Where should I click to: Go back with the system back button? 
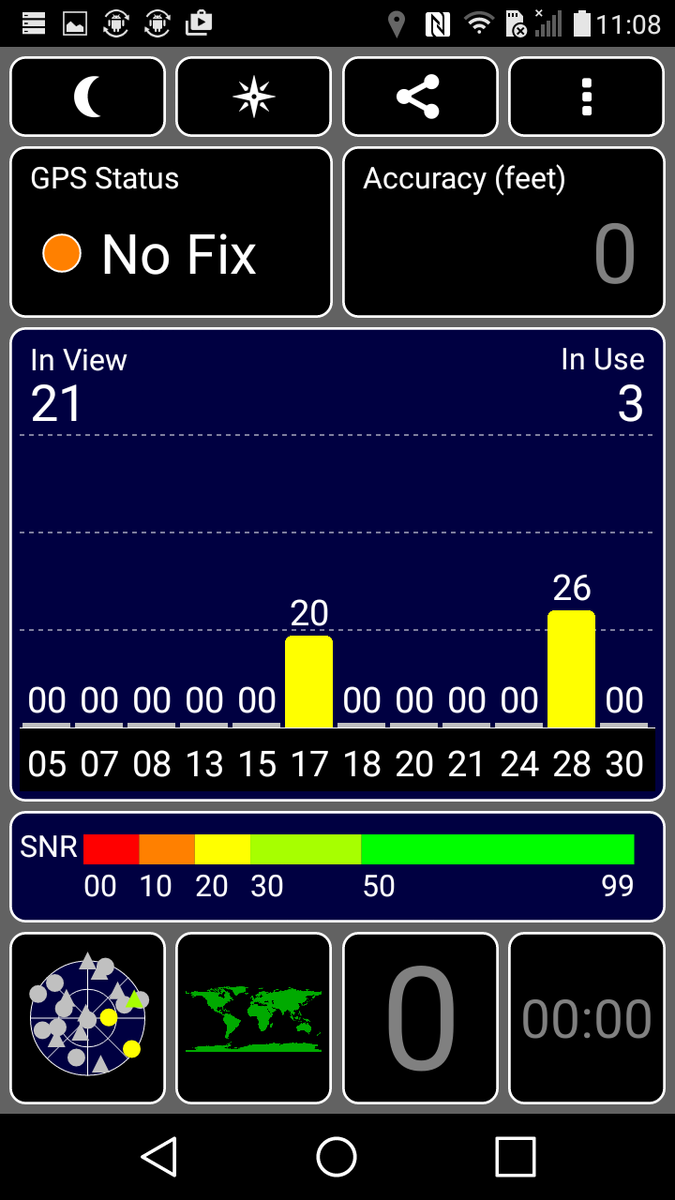pyautogui.click(x=159, y=1156)
